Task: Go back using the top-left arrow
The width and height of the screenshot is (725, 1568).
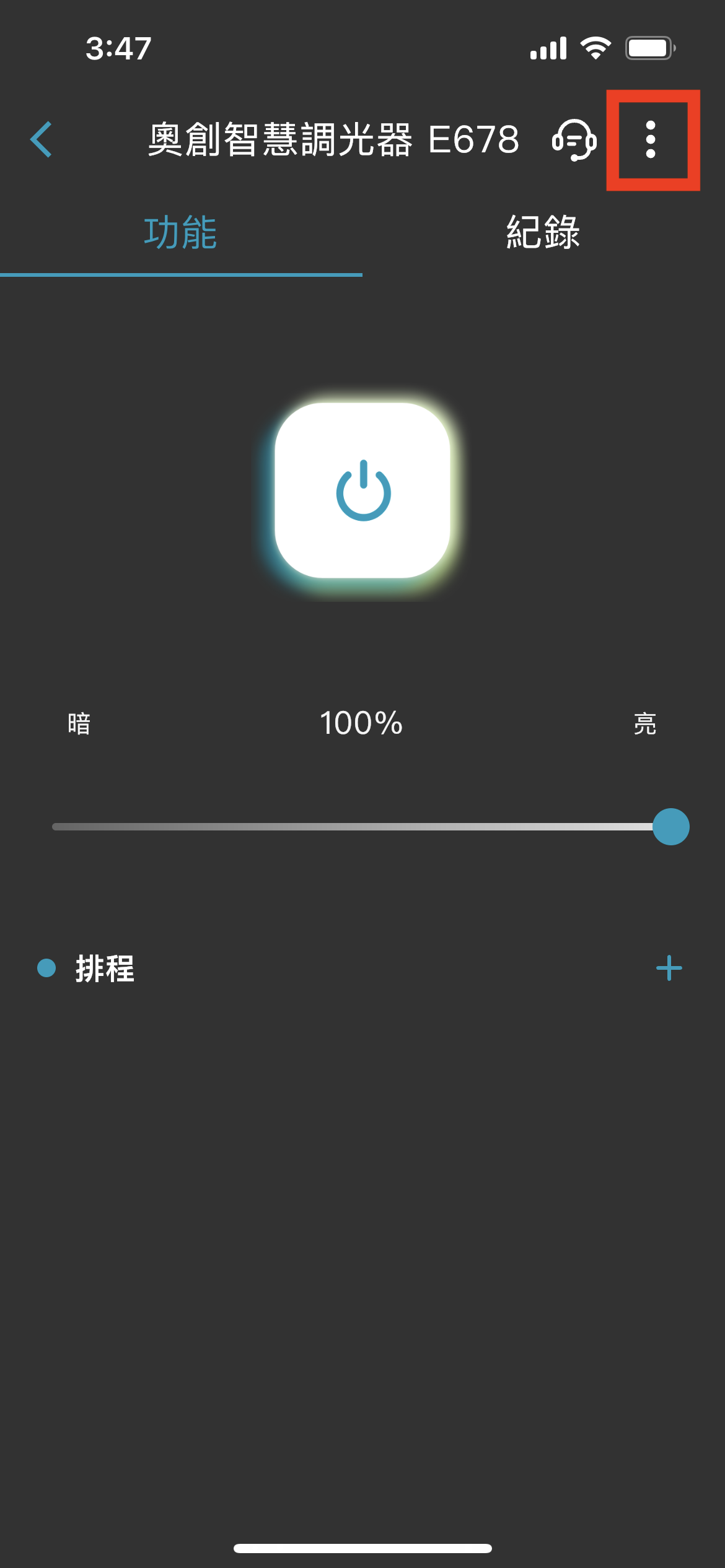Action: [x=41, y=139]
